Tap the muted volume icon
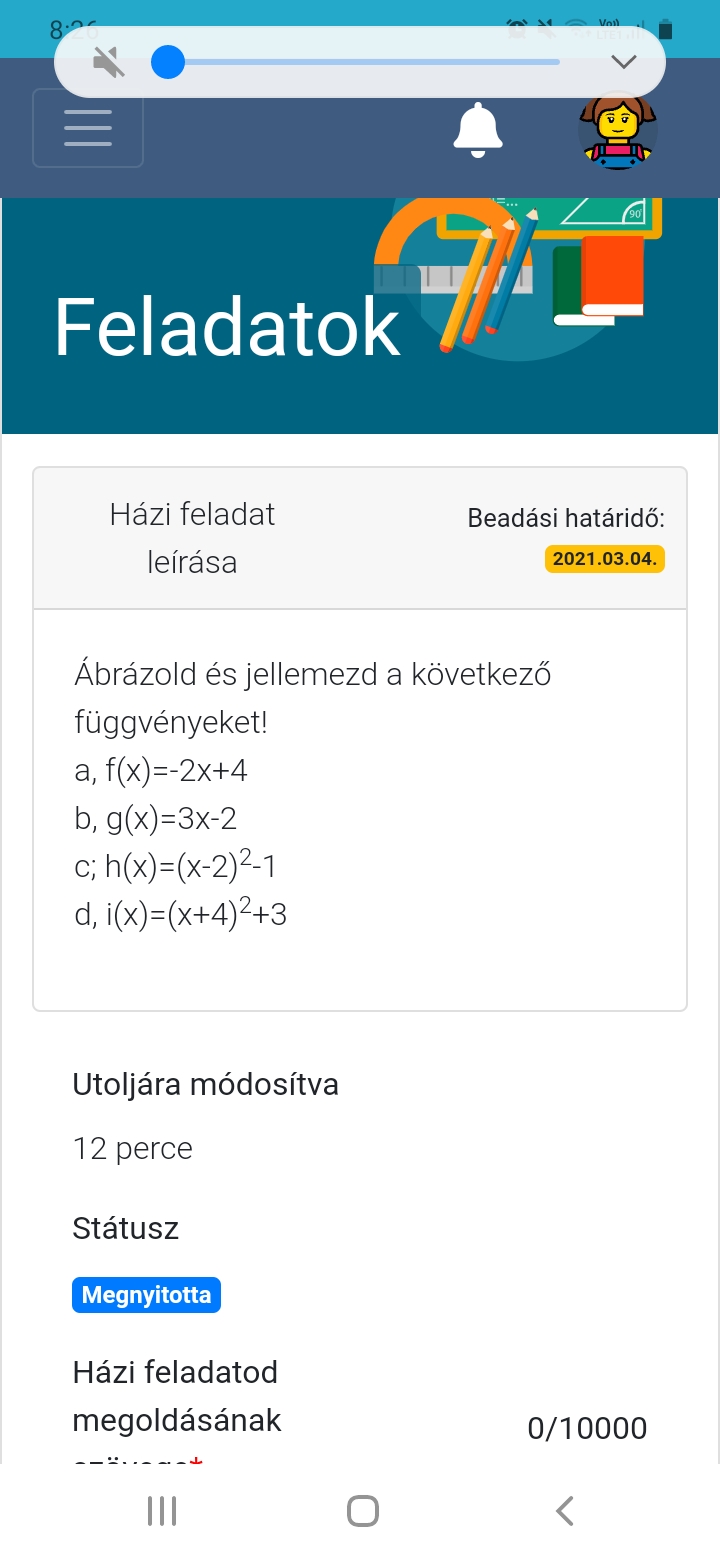This screenshot has width=720, height=1560. [109, 63]
